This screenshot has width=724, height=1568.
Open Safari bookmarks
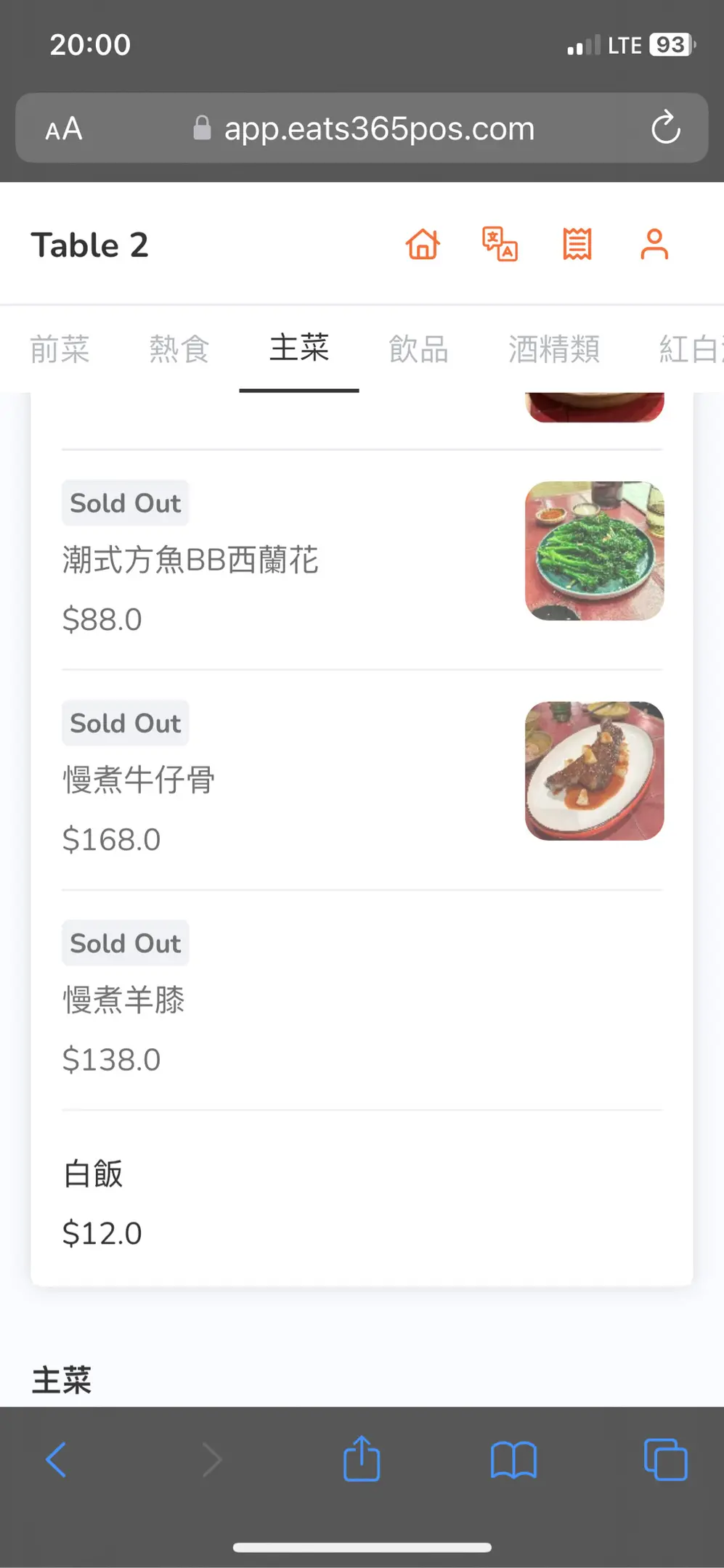click(x=513, y=1460)
